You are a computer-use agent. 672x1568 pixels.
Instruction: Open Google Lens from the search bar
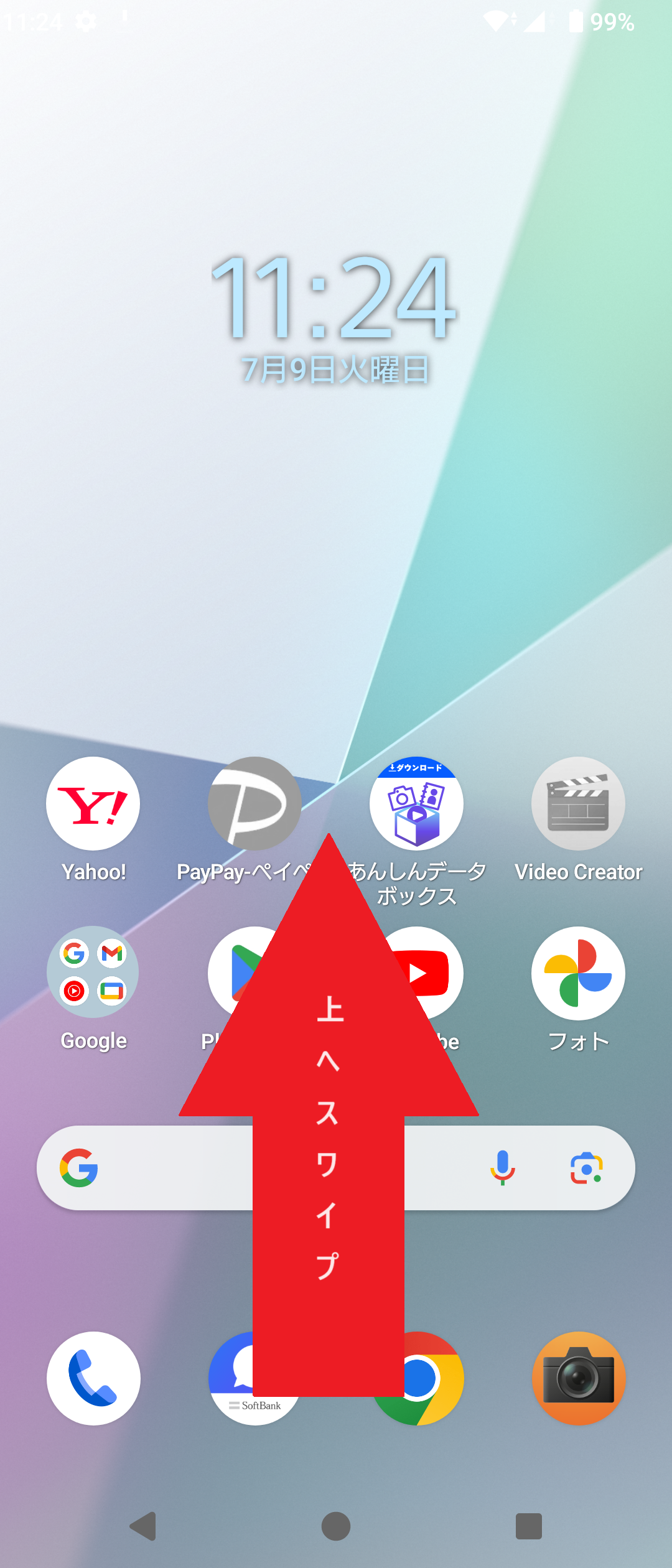pyautogui.click(x=586, y=1168)
